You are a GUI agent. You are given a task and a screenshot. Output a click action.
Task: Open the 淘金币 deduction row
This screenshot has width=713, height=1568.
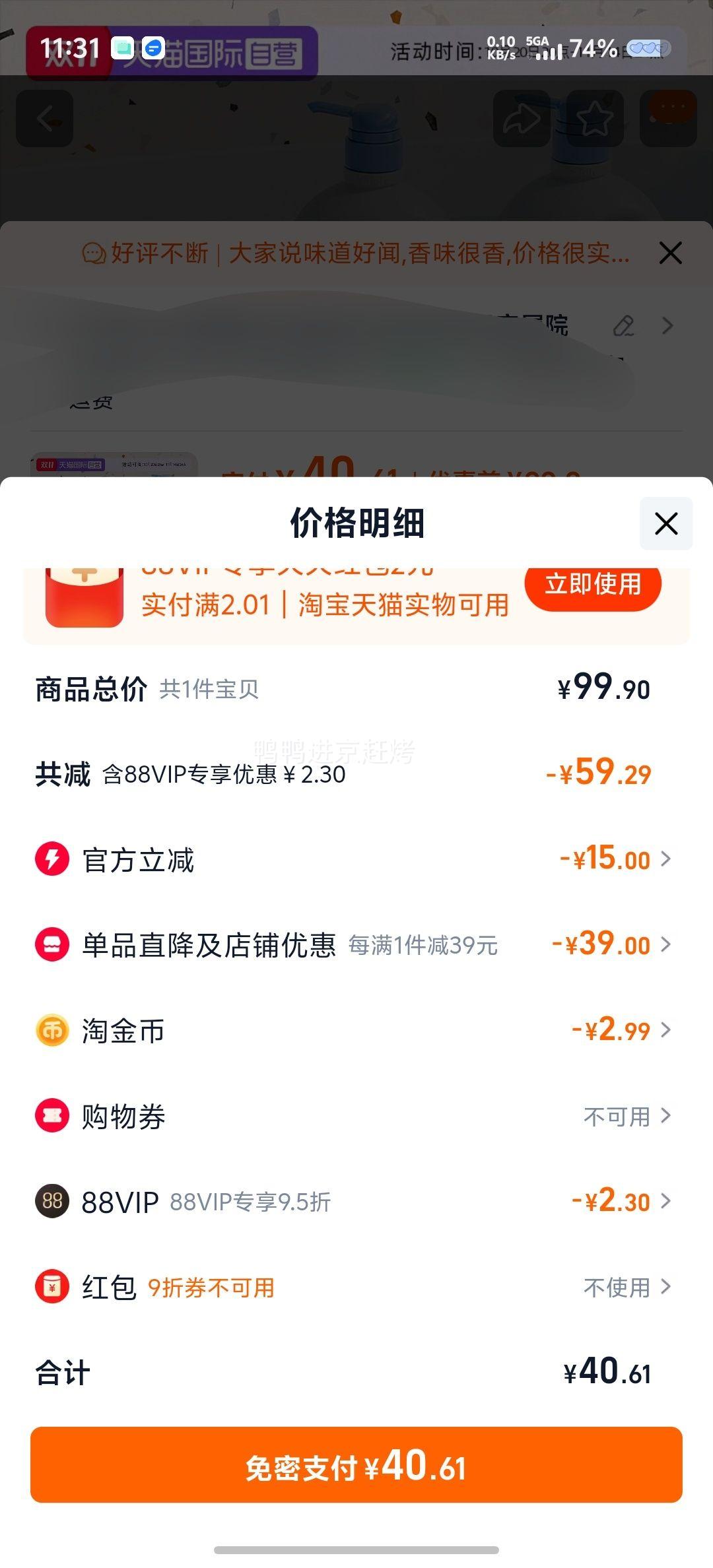619,1030
